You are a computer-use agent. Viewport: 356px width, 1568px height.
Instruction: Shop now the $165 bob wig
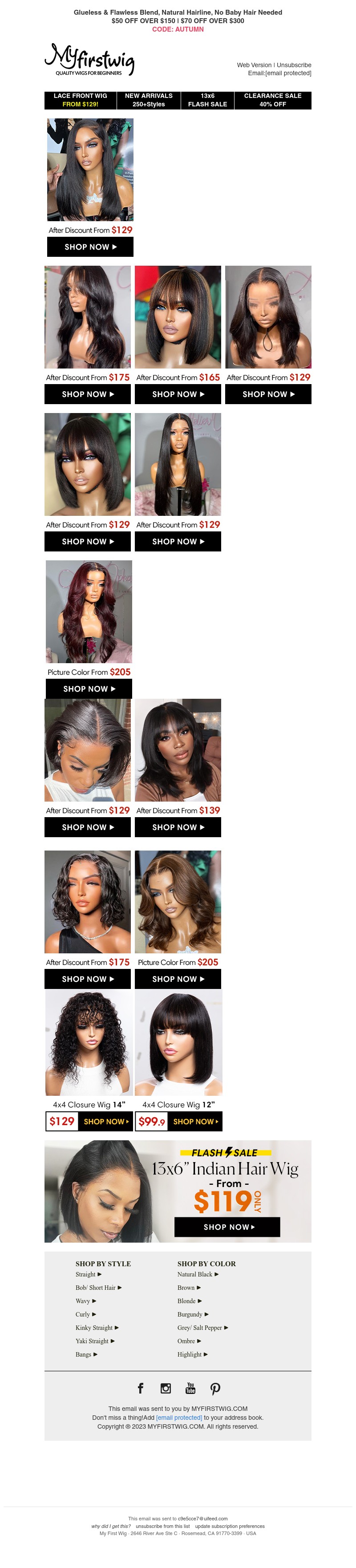pos(178,394)
